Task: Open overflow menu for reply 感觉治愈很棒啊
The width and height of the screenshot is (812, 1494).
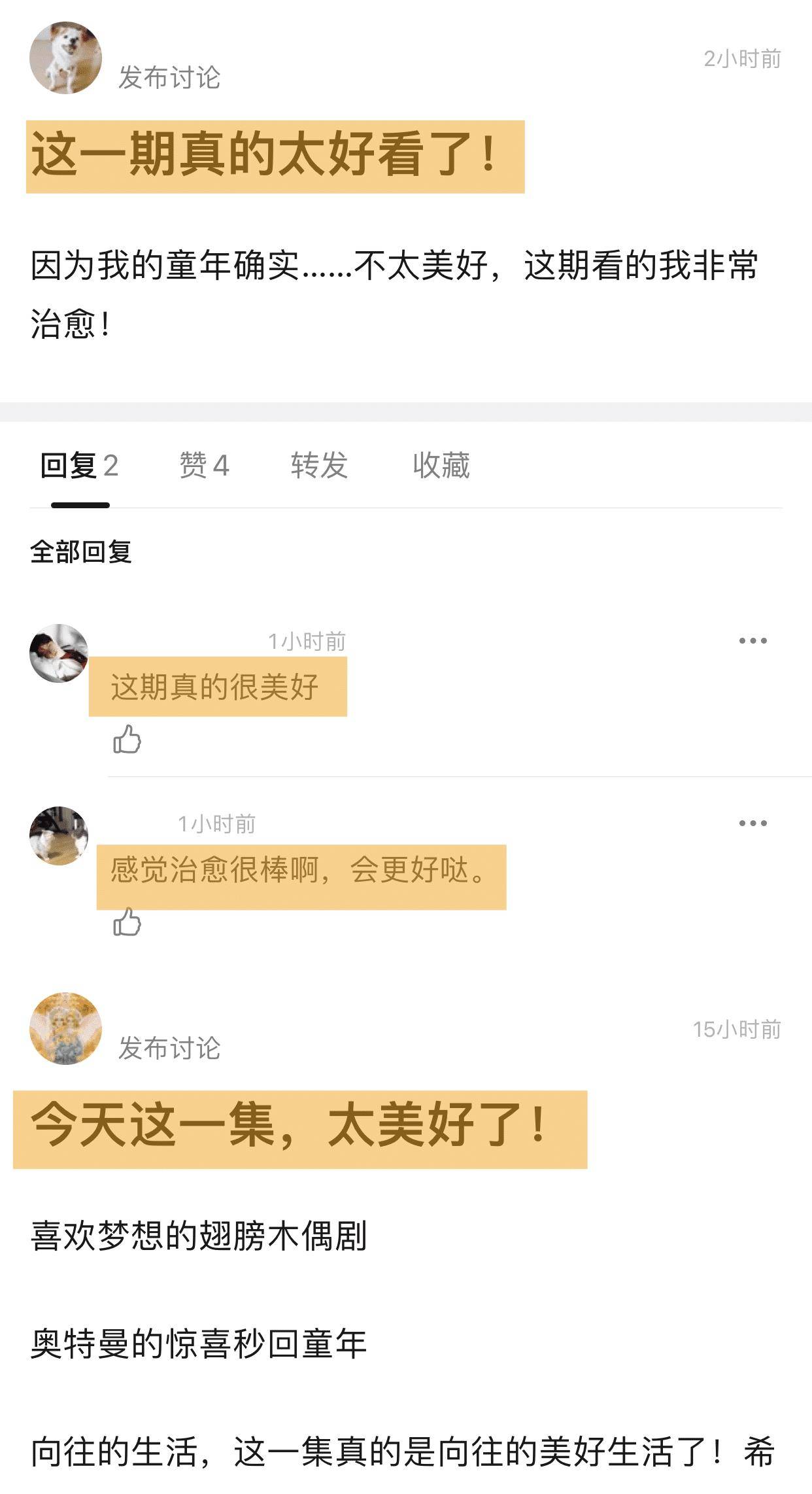Action: (x=753, y=824)
